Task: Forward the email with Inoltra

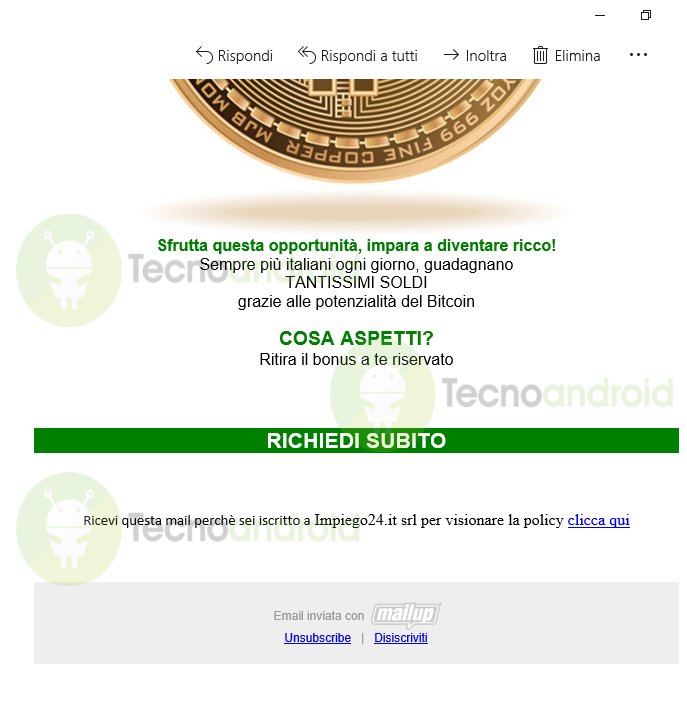Action: pyautogui.click(x=475, y=56)
